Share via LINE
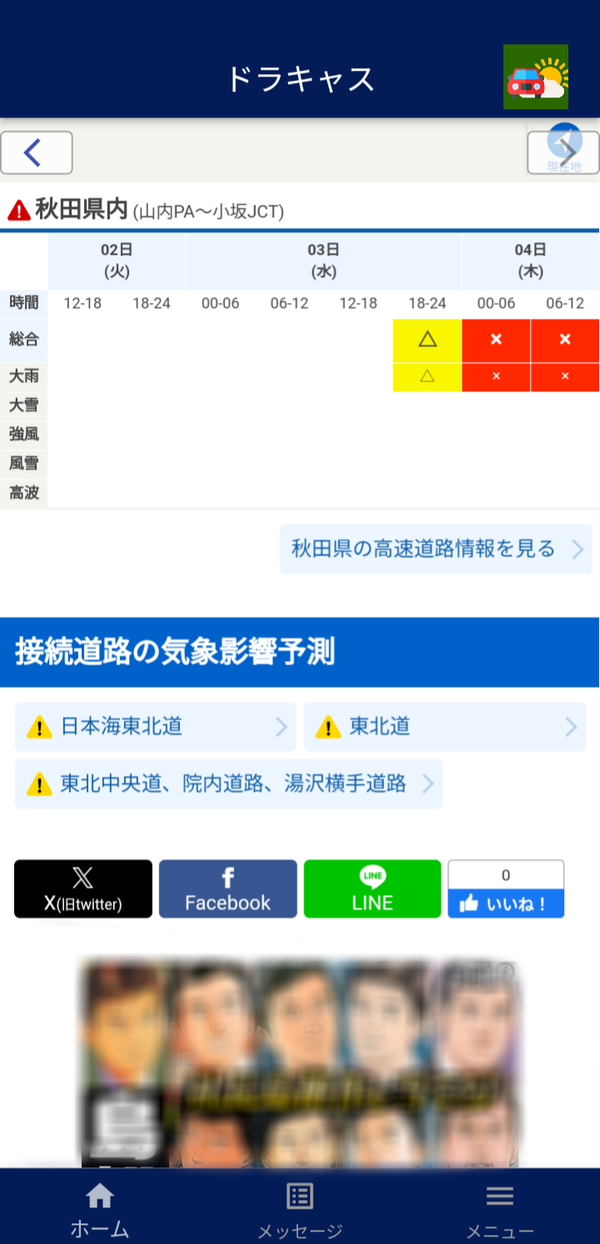Viewport: 600px width, 1244px height. coord(372,889)
